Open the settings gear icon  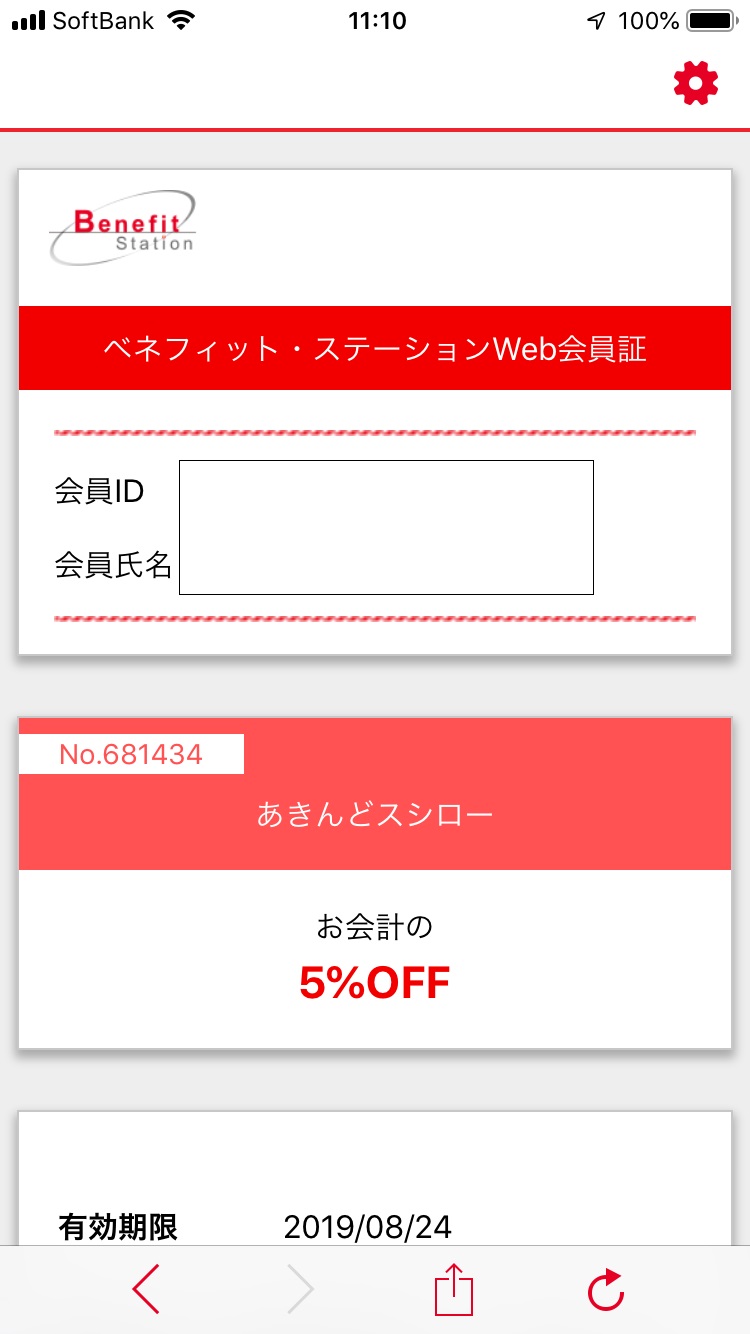(696, 83)
